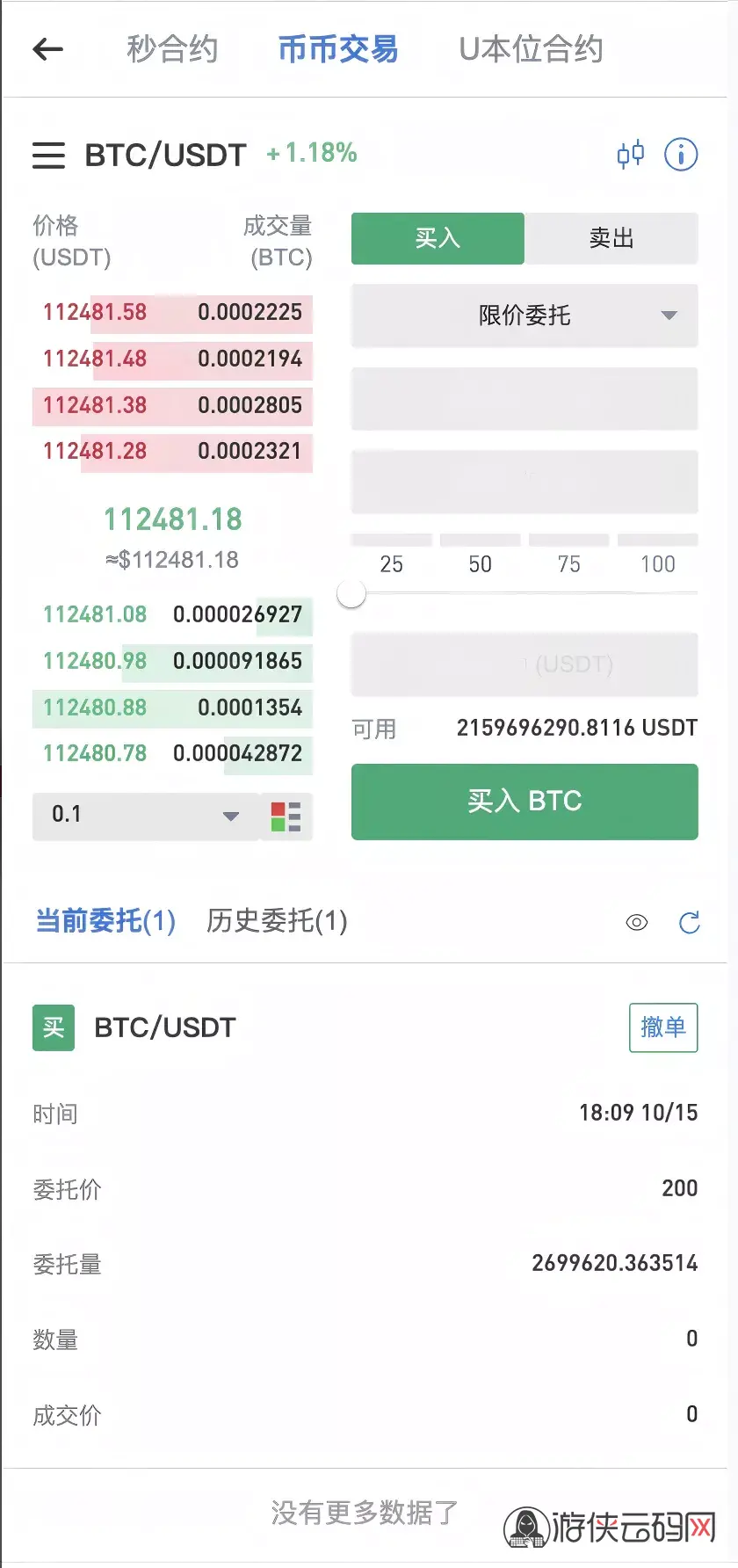Switch to the 秒合约 tab
Viewport: 738px width, 1568px height.
tap(172, 49)
